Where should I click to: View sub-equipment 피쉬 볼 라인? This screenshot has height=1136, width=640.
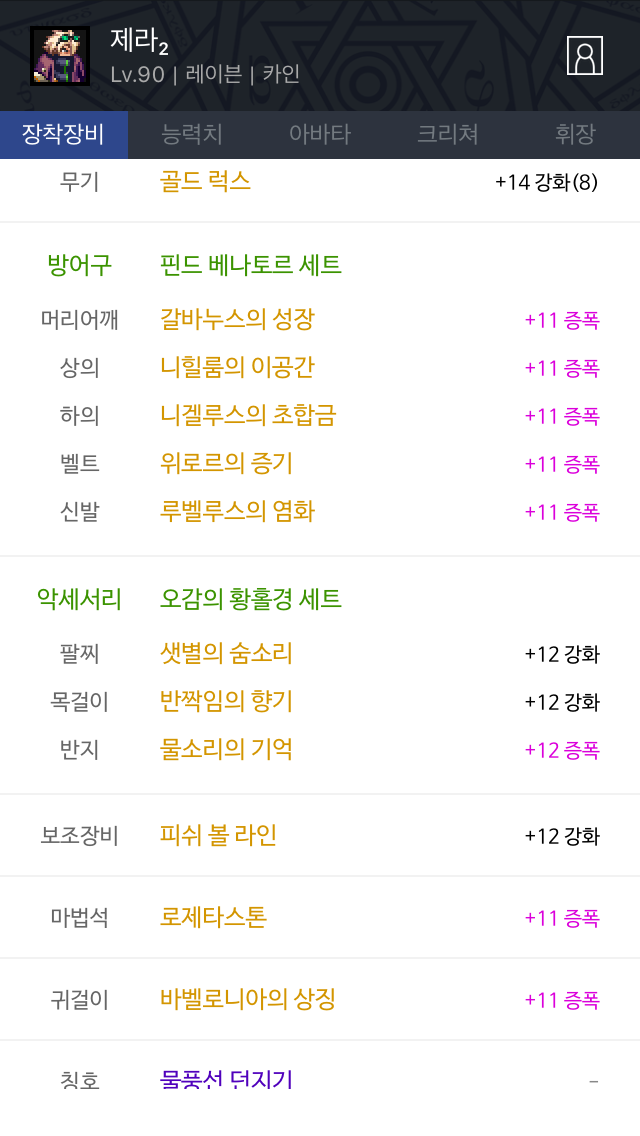pos(218,836)
